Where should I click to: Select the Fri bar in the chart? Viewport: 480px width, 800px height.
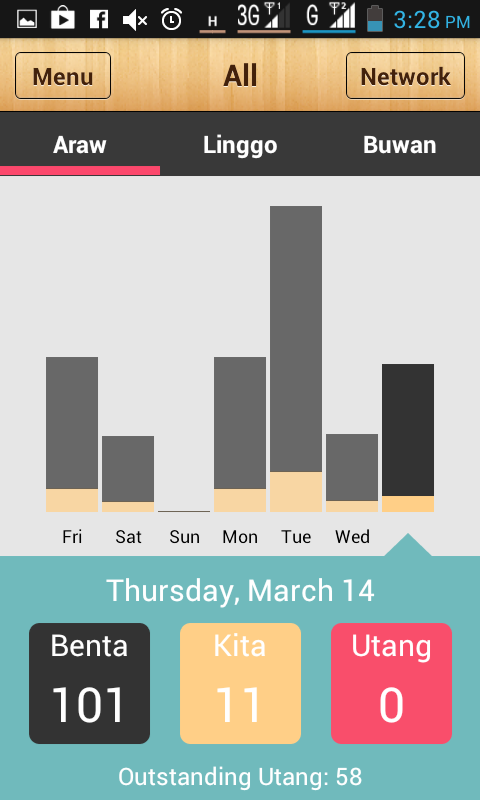pos(72,434)
